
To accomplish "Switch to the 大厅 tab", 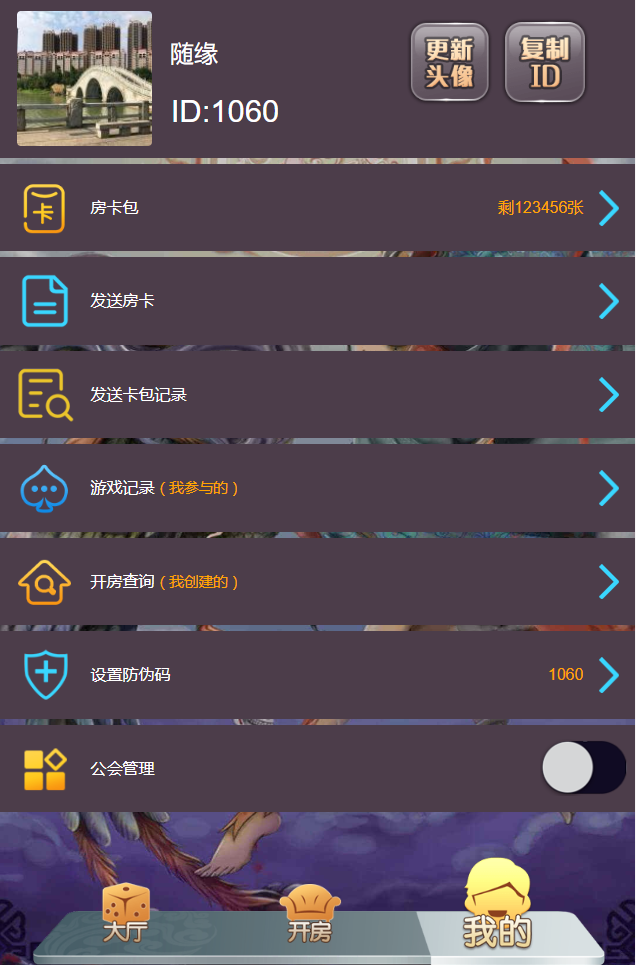I will (126, 915).
